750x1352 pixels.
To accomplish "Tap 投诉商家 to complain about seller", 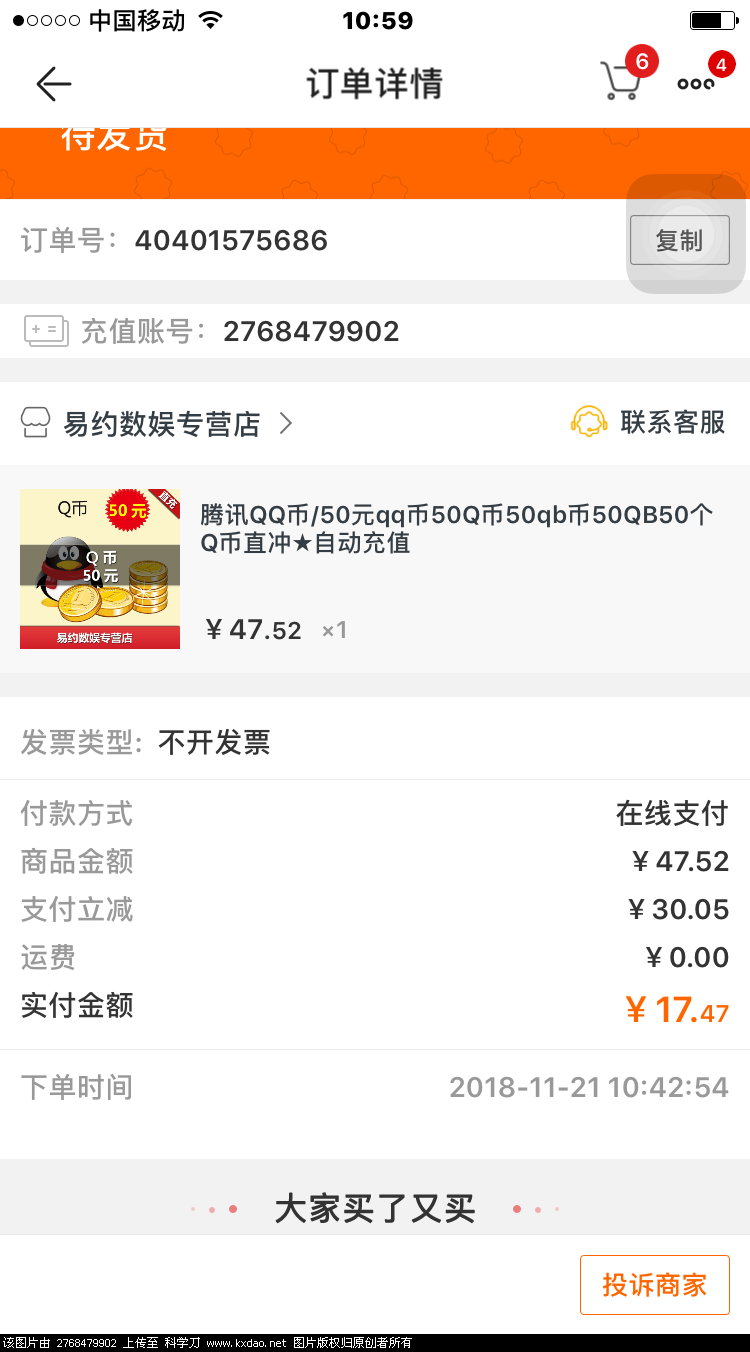I will pos(654,1284).
